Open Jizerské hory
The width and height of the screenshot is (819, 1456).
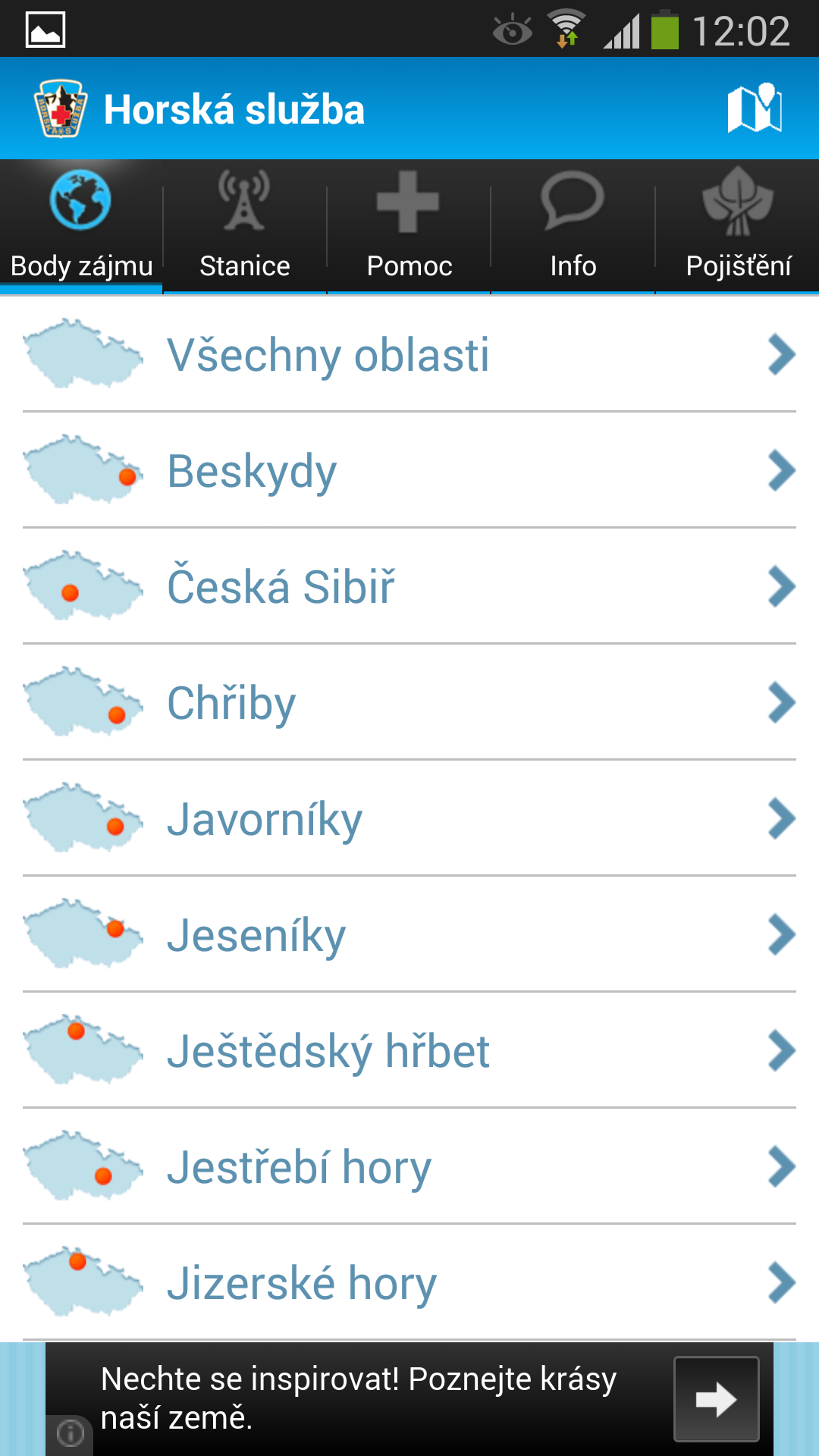409,1282
